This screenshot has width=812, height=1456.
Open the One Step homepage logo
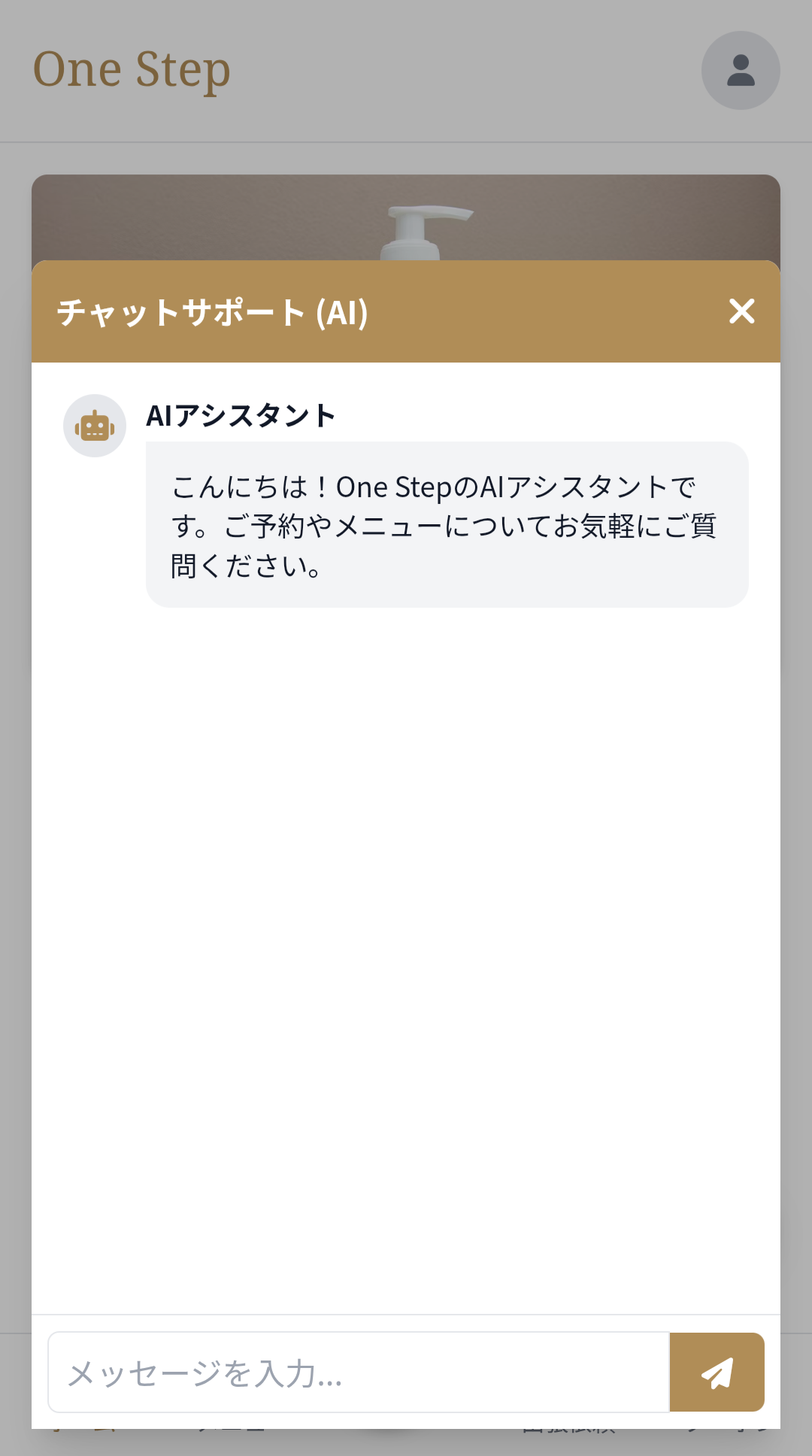[132, 69]
